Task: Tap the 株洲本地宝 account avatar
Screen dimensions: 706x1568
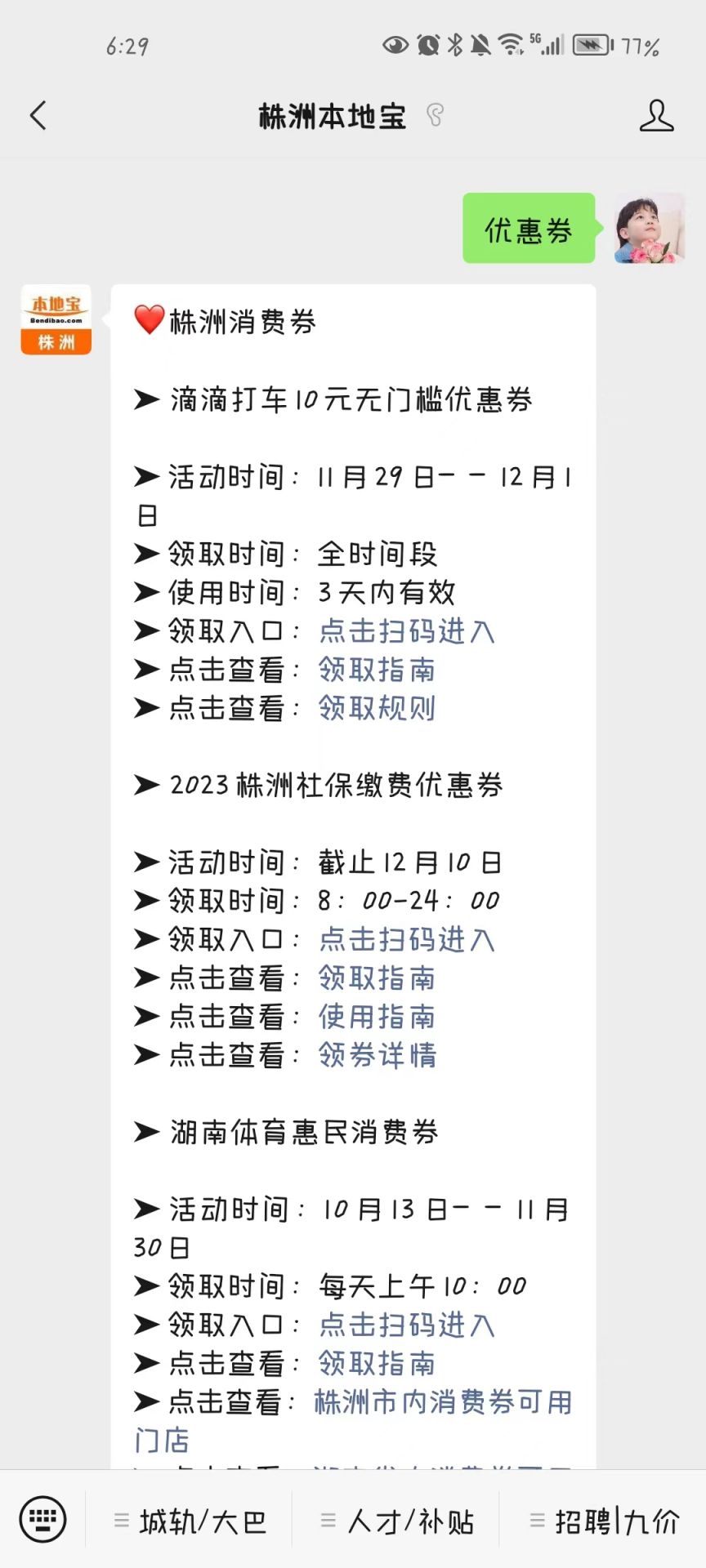Action: (56, 319)
